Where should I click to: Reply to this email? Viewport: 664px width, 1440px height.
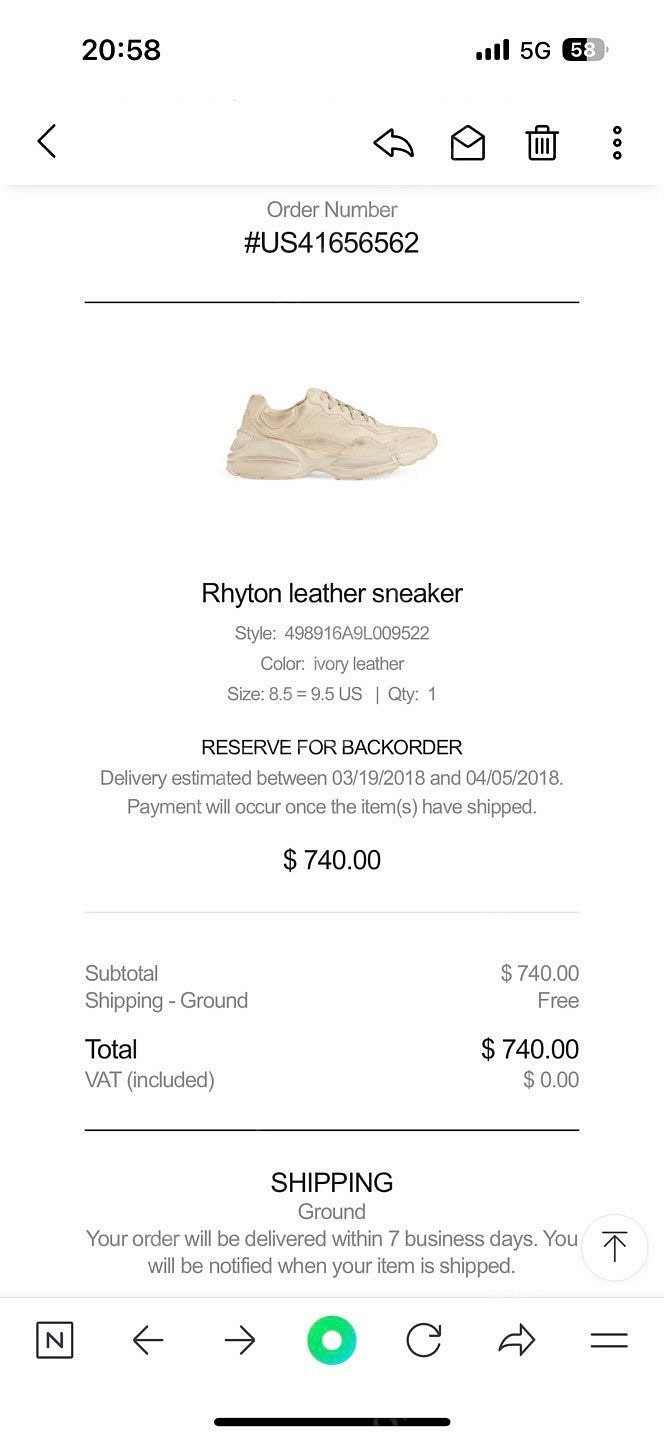(393, 143)
